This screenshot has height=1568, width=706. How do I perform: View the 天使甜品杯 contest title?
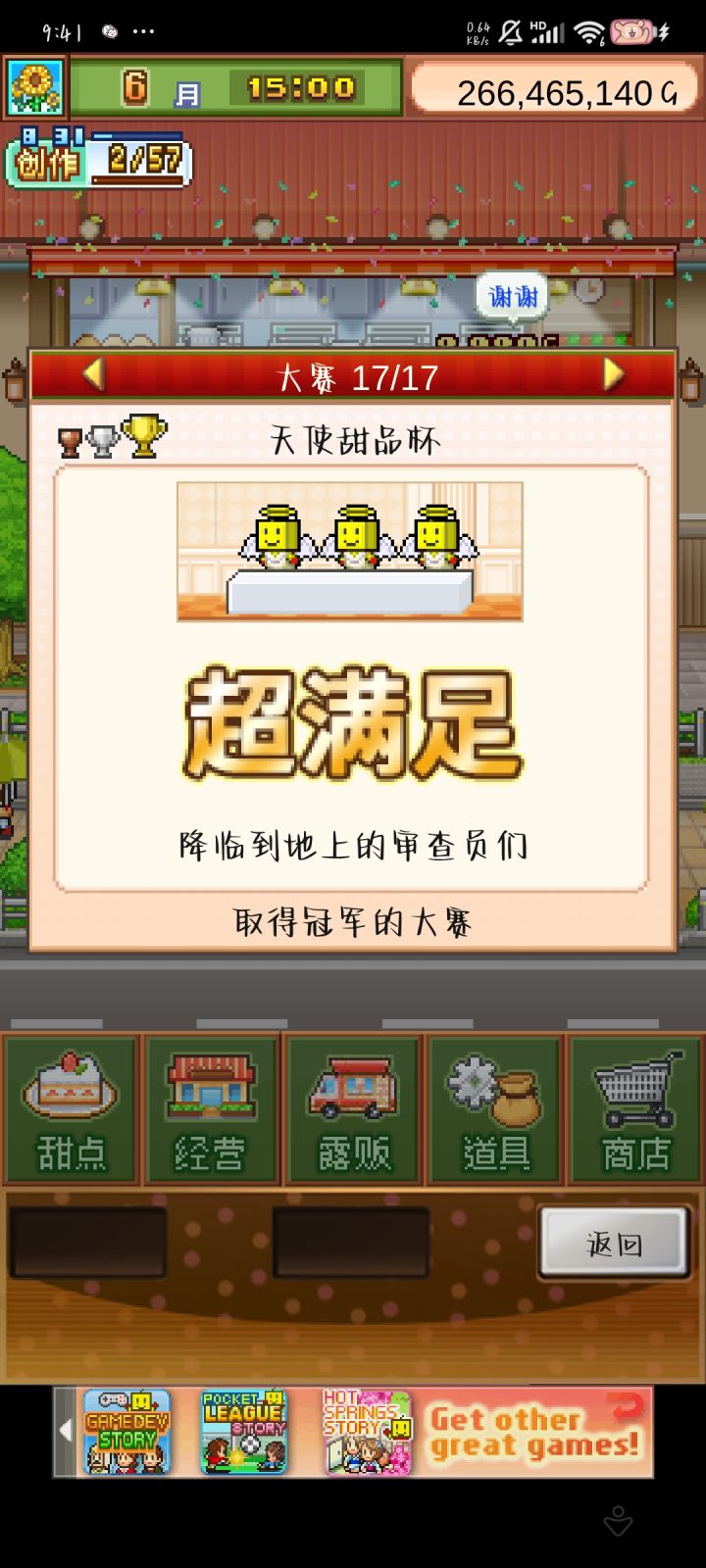click(353, 440)
